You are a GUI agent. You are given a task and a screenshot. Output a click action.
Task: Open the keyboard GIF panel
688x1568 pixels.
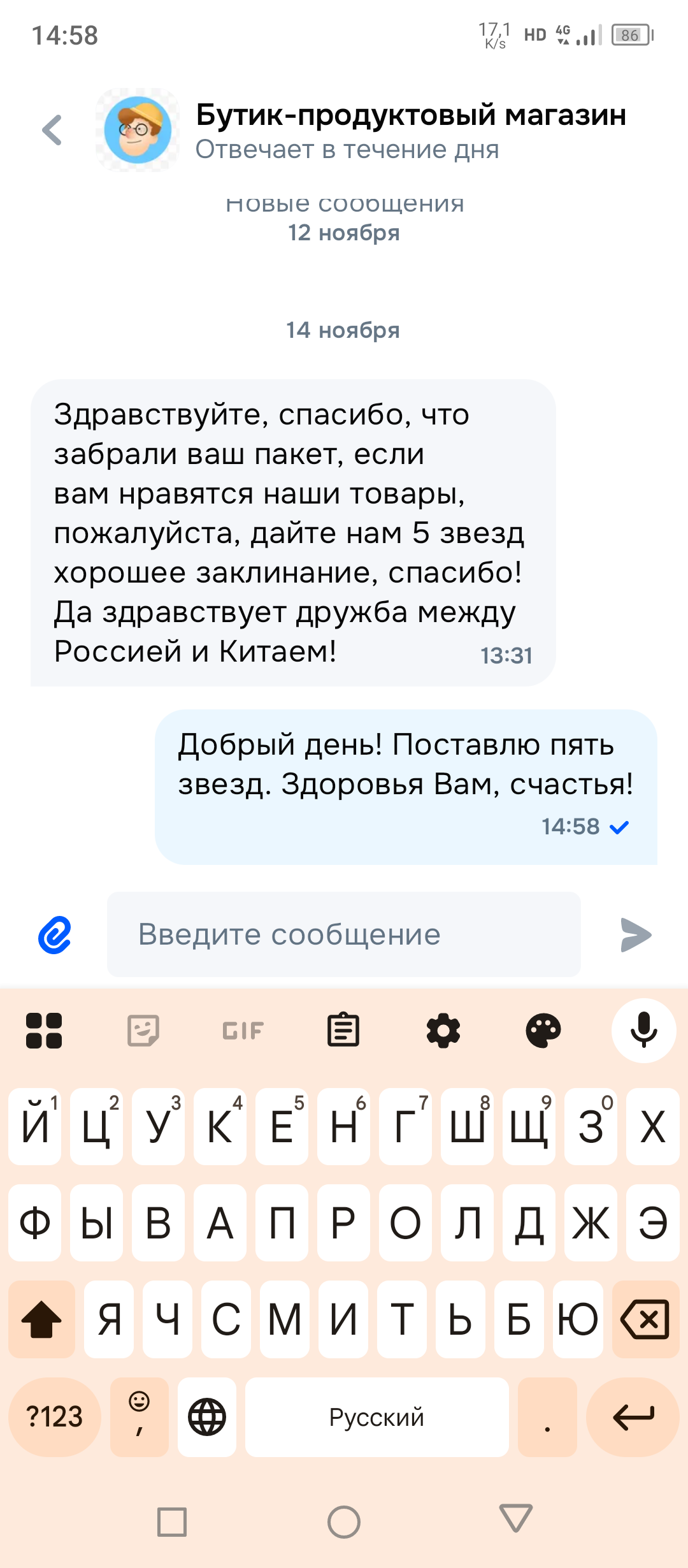[x=243, y=1031]
